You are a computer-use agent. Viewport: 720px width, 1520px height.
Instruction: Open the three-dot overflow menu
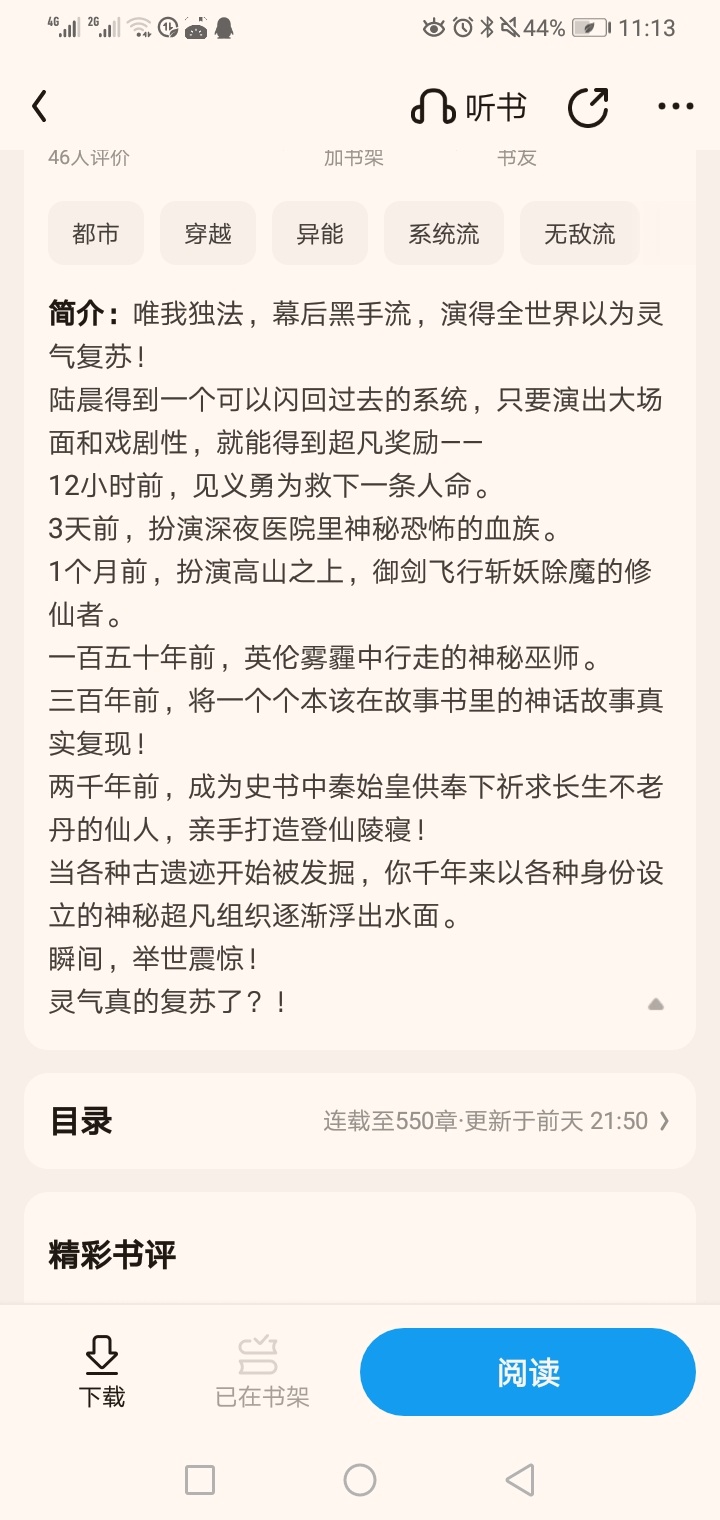[676, 107]
